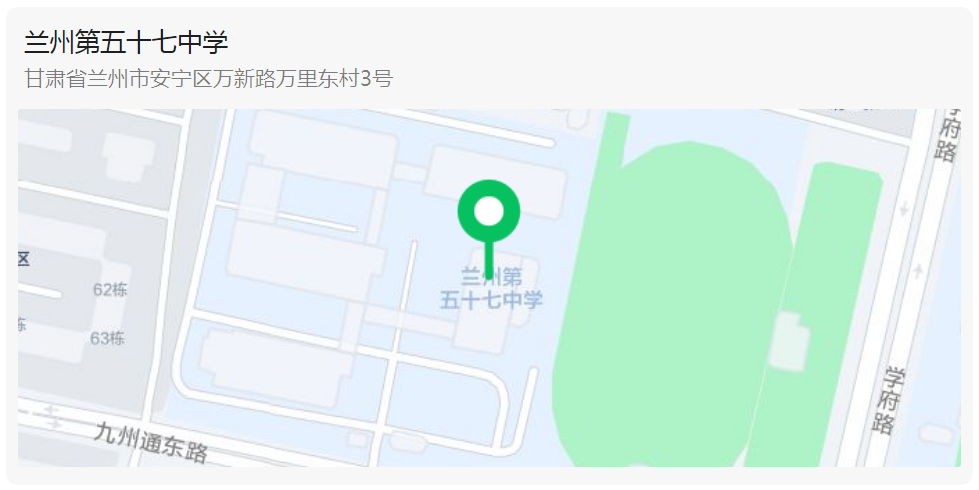
Task: Open the 兰州第五十七中学 location map card
Action: 489,287
